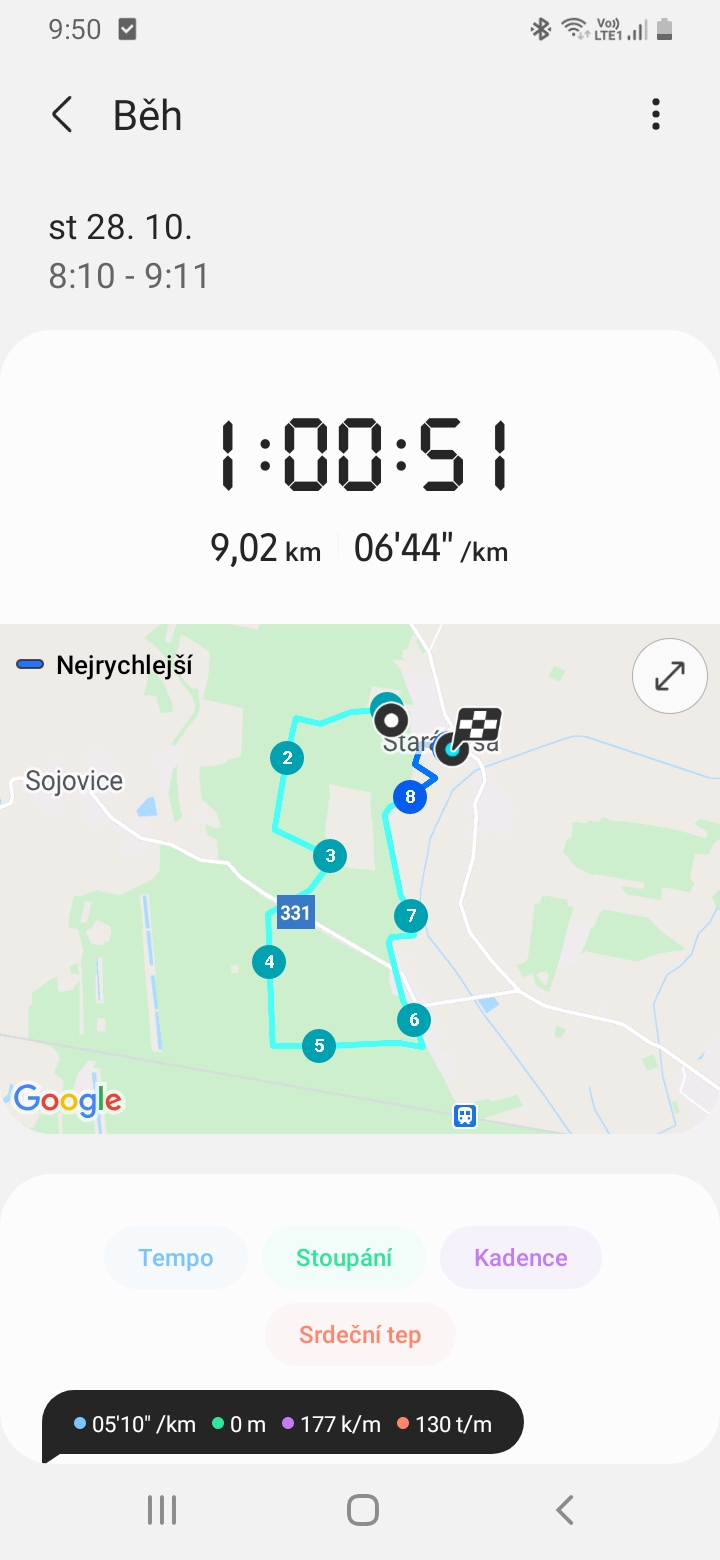The height and width of the screenshot is (1560, 720).
Task: Open recent apps from navigation bar
Action: tap(162, 1510)
